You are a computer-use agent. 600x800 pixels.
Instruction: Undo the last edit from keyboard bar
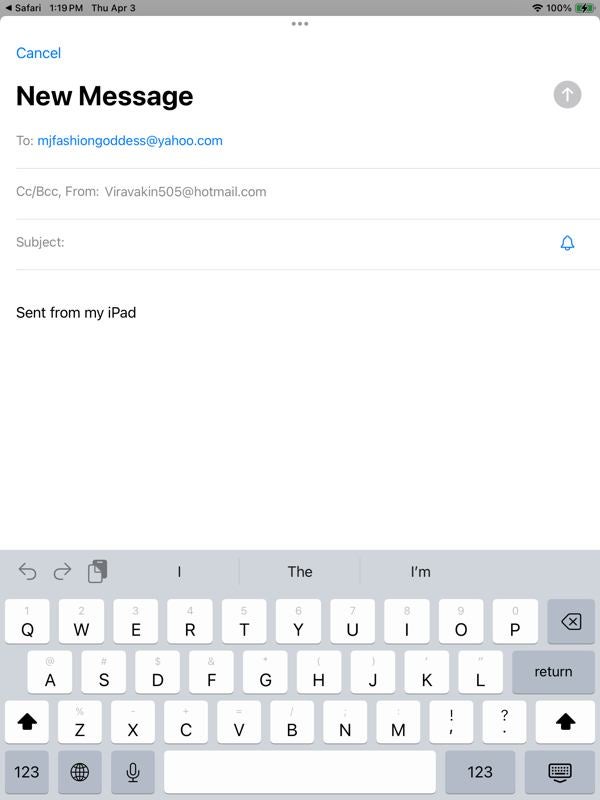point(28,572)
